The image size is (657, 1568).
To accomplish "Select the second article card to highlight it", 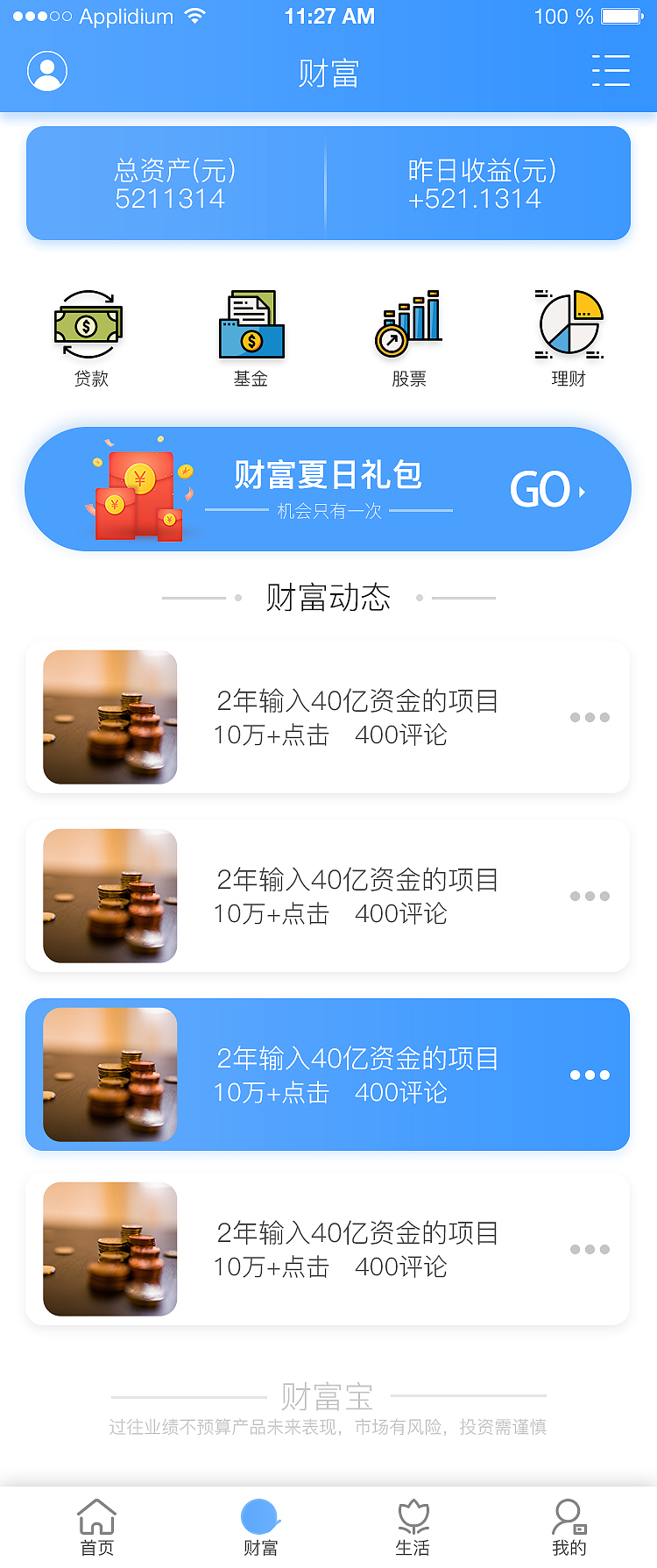I will pyautogui.click(x=328, y=896).
